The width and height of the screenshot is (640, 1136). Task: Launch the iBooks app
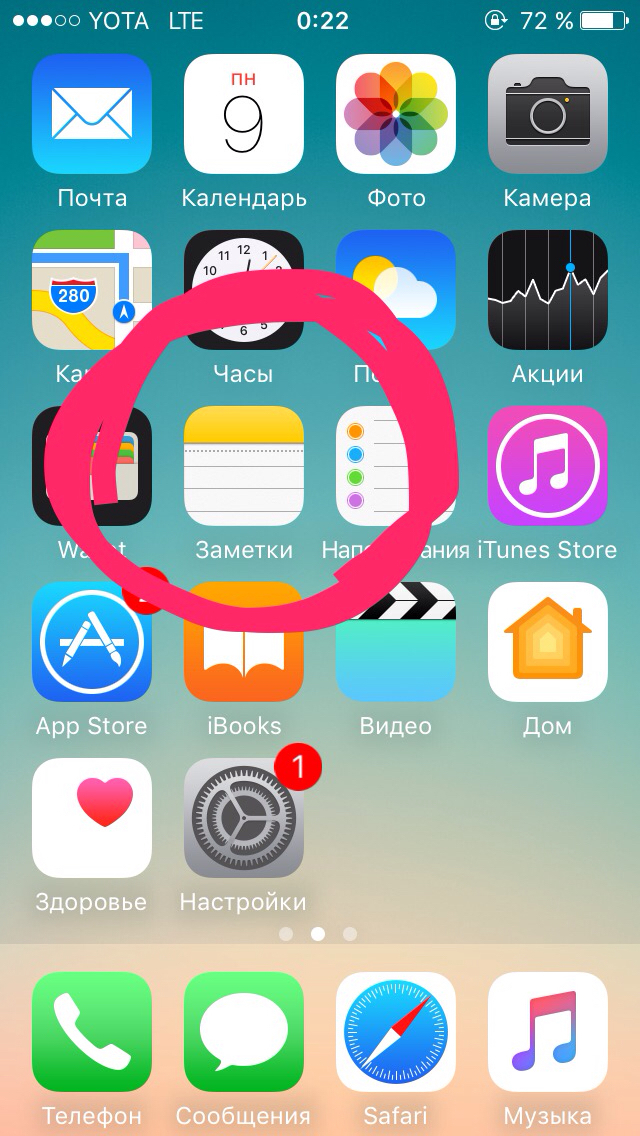(x=244, y=642)
